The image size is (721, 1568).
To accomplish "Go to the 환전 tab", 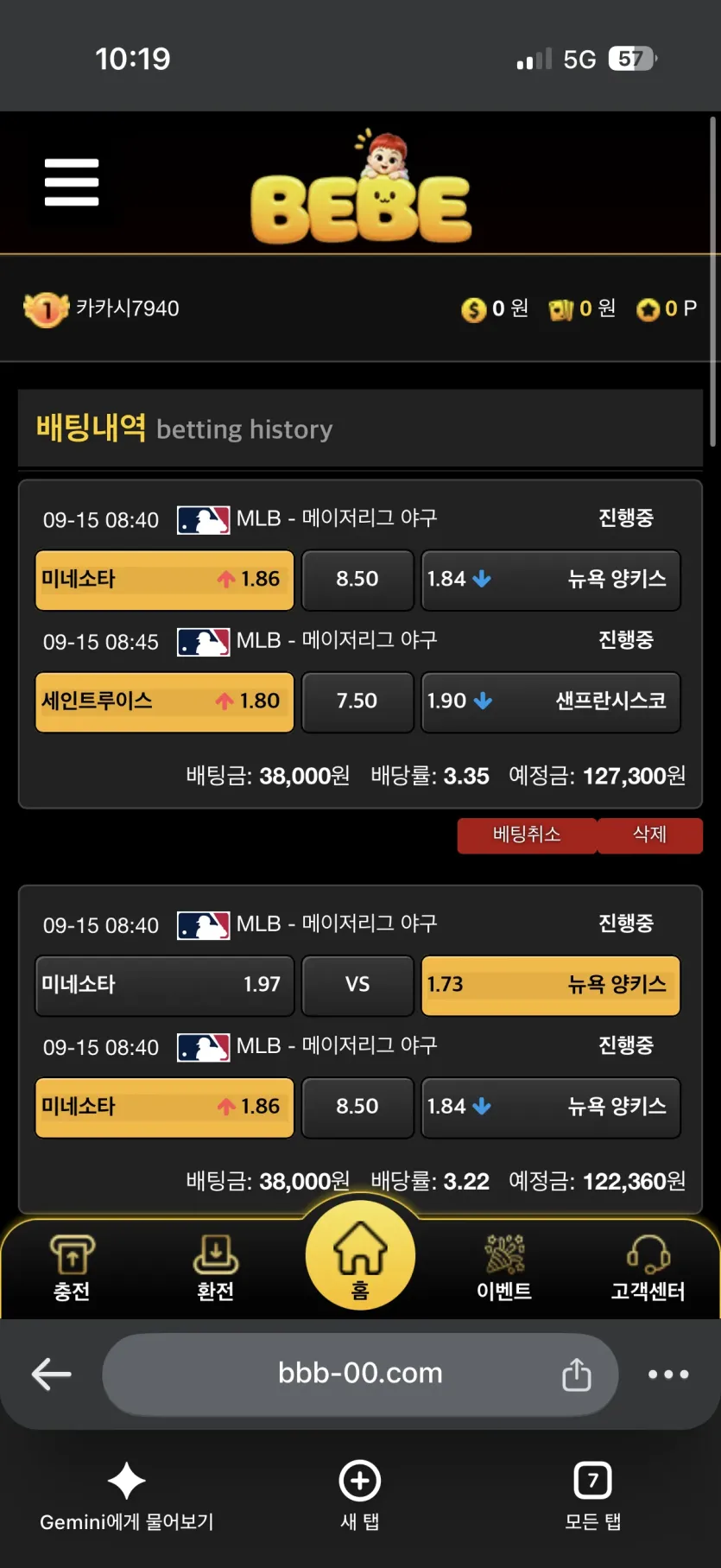I will [216, 1267].
